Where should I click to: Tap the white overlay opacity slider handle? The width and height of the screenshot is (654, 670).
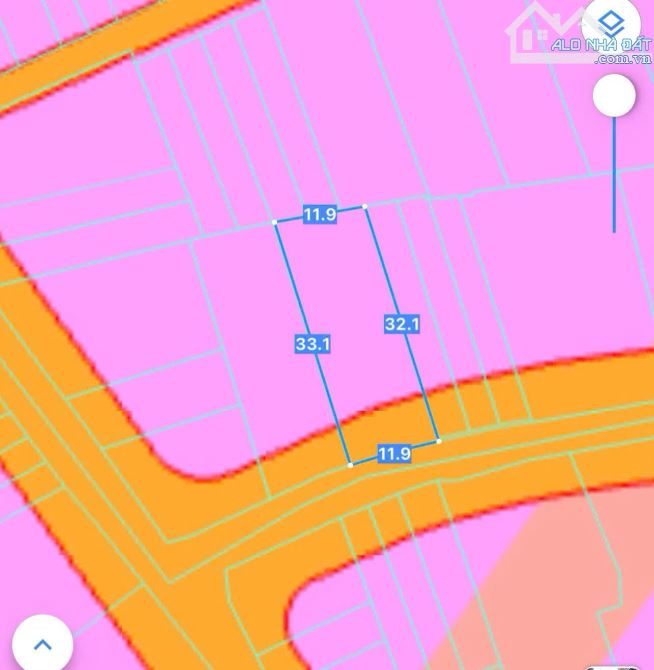click(x=613, y=96)
